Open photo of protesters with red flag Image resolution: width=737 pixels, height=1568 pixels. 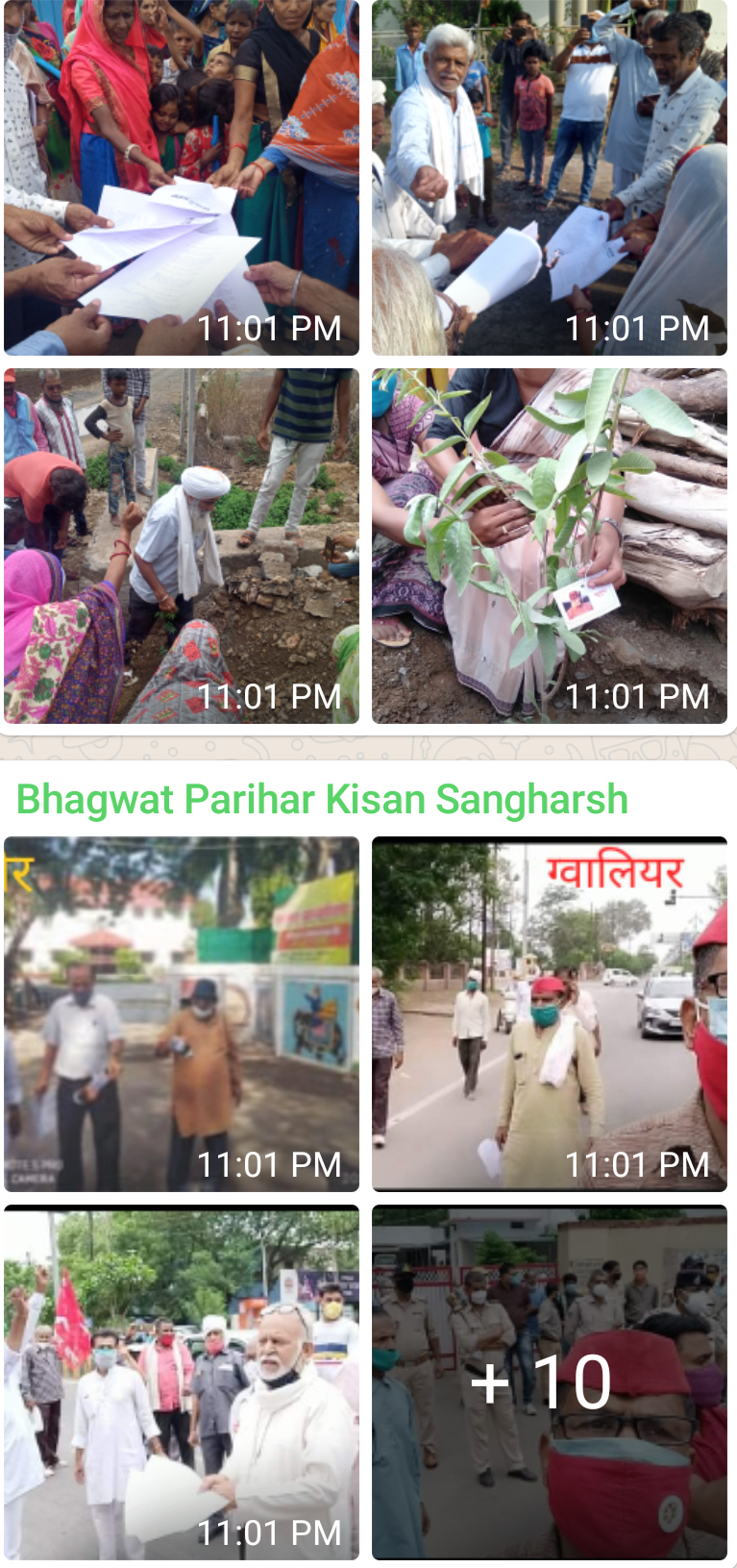pyautogui.click(x=182, y=1381)
